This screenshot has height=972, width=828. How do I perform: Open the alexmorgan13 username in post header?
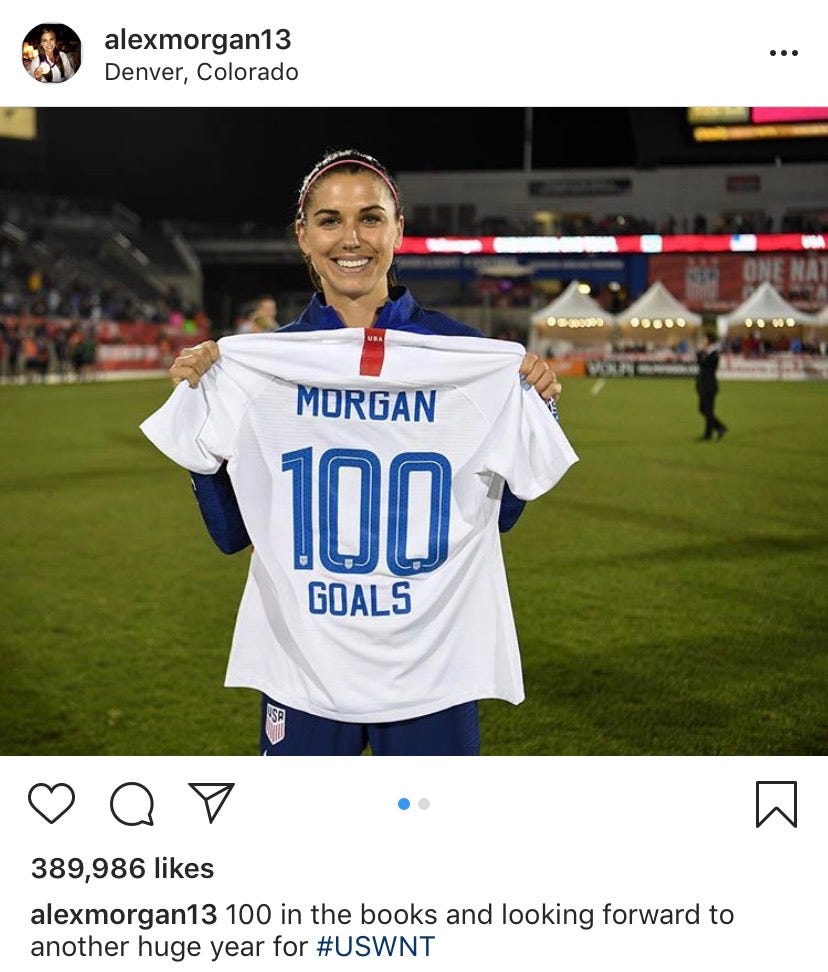coord(198,39)
